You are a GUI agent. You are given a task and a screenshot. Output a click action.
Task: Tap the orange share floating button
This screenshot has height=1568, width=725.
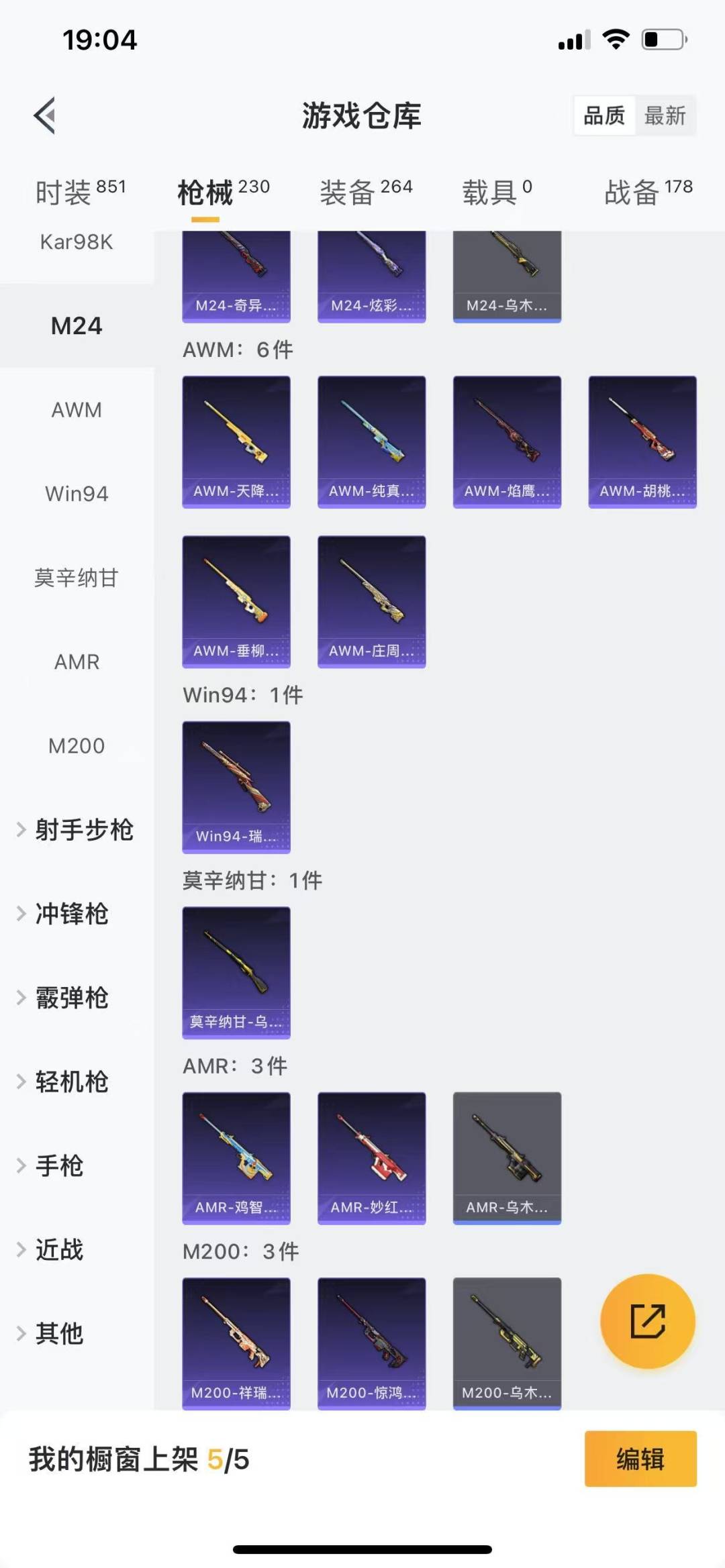point(647,1321)
